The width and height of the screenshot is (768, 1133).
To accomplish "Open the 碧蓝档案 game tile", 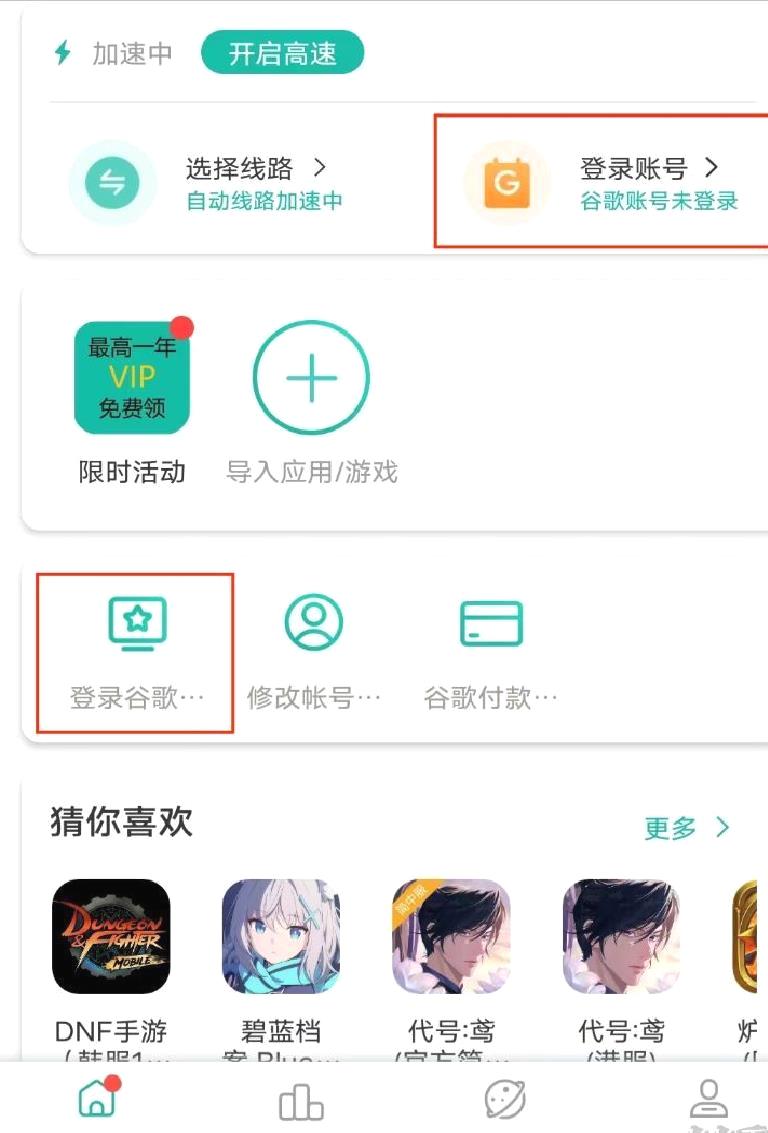I will tap(281, 937).
